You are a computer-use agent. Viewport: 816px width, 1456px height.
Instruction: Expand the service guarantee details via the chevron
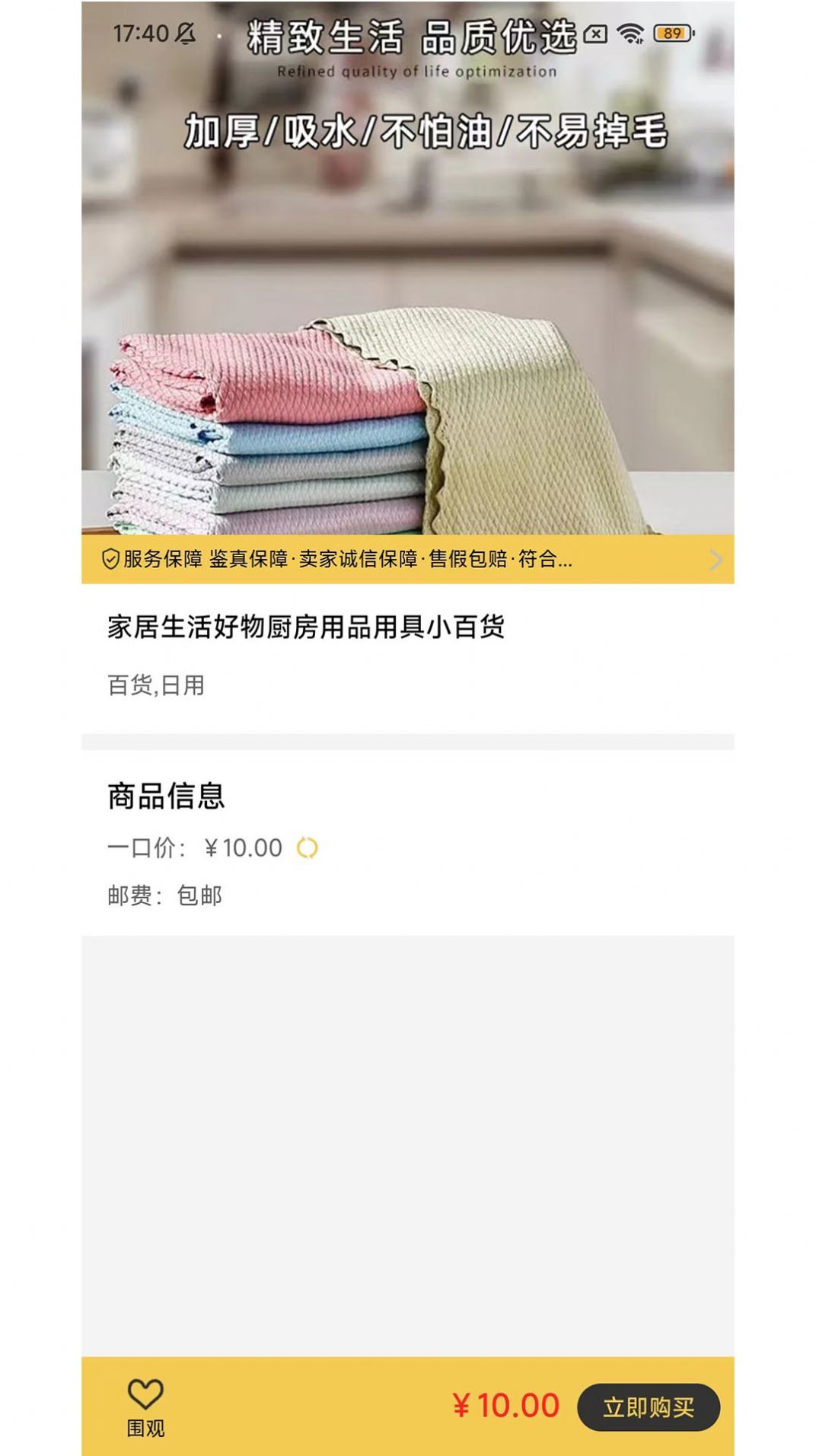pyautogui.click(x=715, y=560)
